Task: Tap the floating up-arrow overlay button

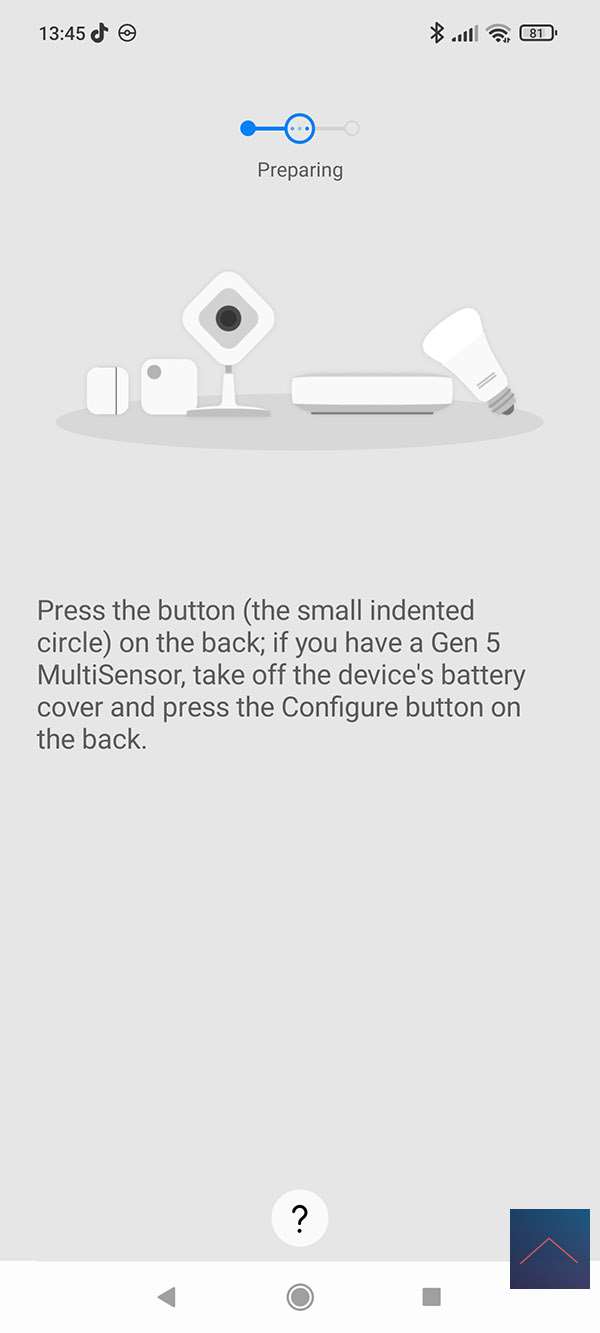Action: click(x=549, y=1248)
